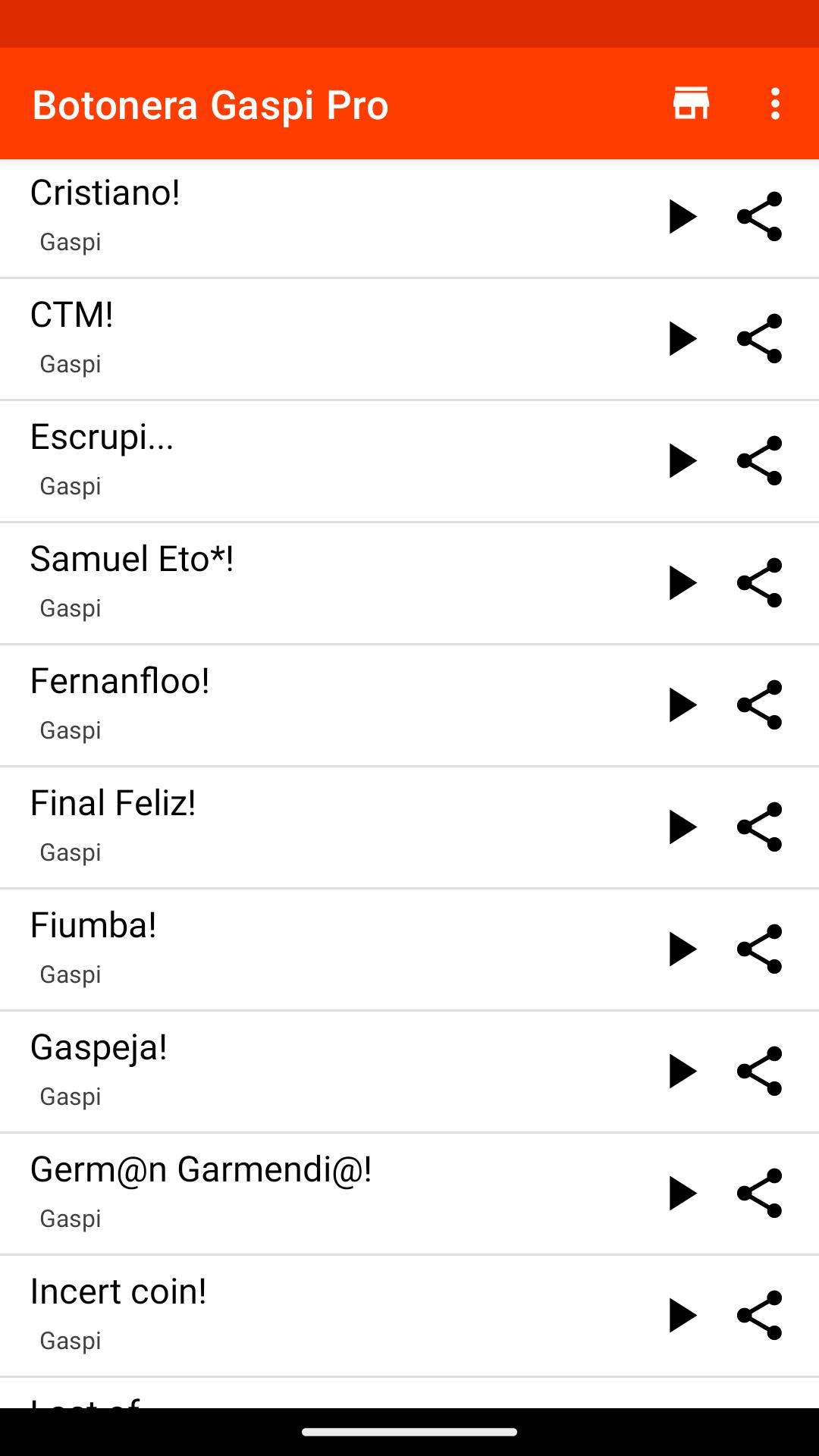
Task: Share the Fernanfloo! sound
Action: [759, 705]
